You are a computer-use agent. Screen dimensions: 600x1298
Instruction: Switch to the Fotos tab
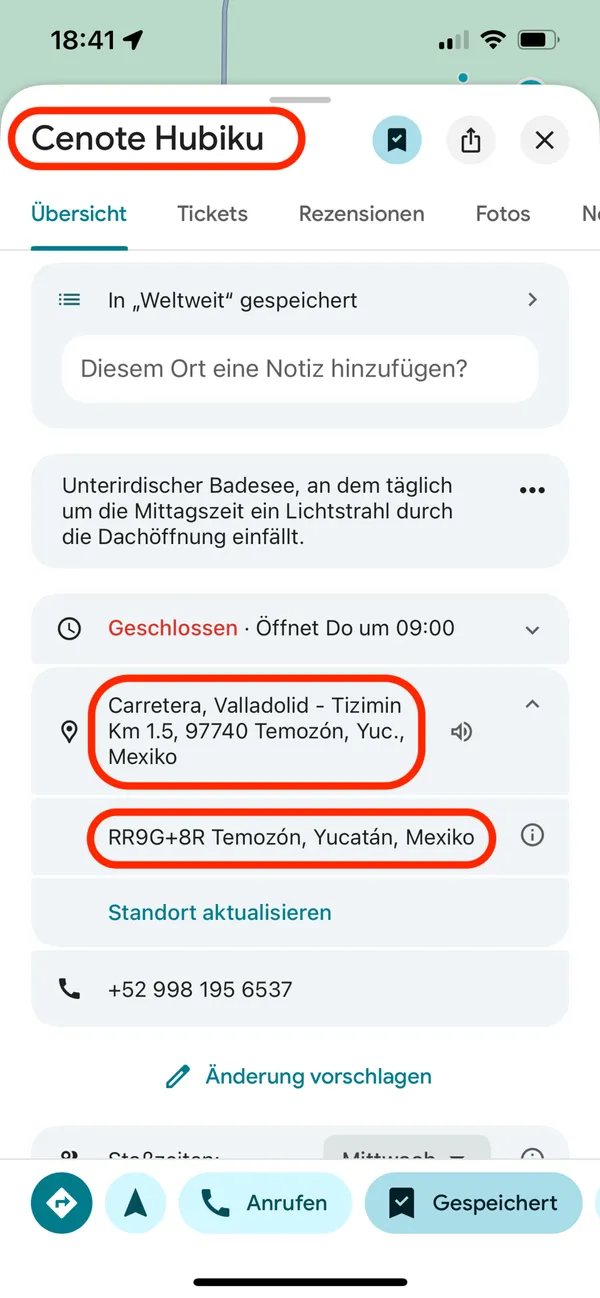pos(503,213)
